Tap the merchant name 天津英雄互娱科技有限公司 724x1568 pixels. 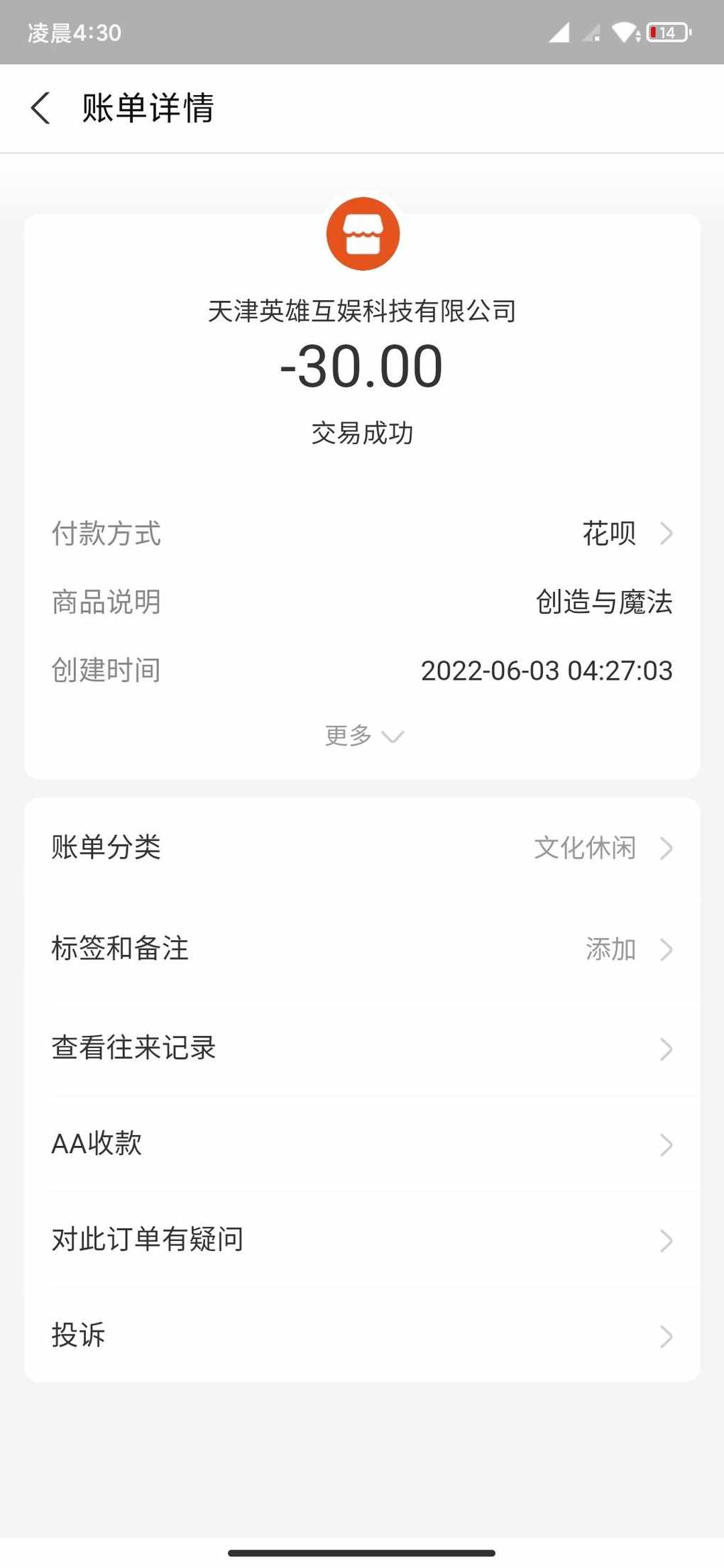362,311
